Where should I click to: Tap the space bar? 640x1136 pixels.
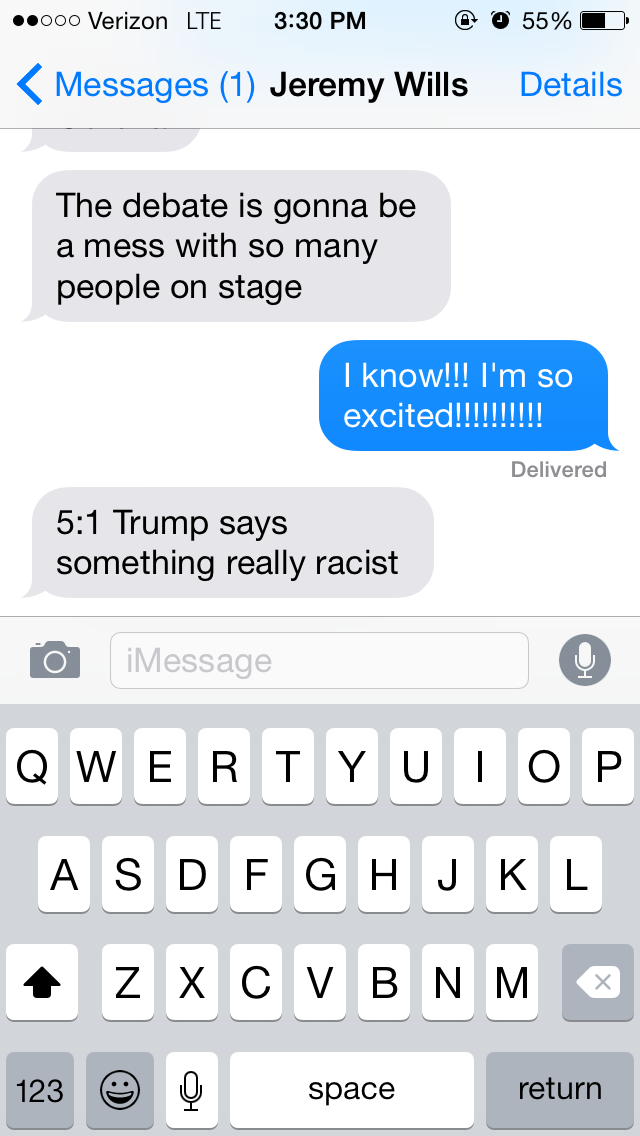351,1089
